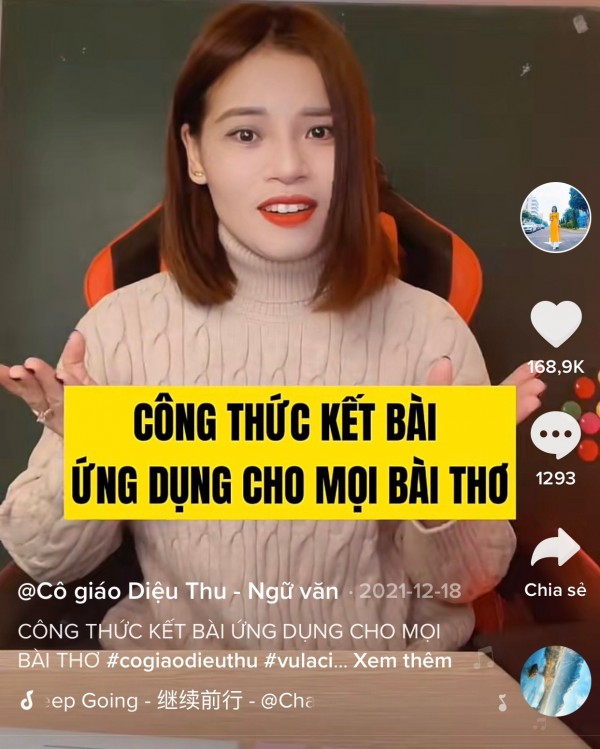Open @Cô giáo Diệu Thu - Ngữ văn profile
This screenshot has width=600, height=749.
178,590
